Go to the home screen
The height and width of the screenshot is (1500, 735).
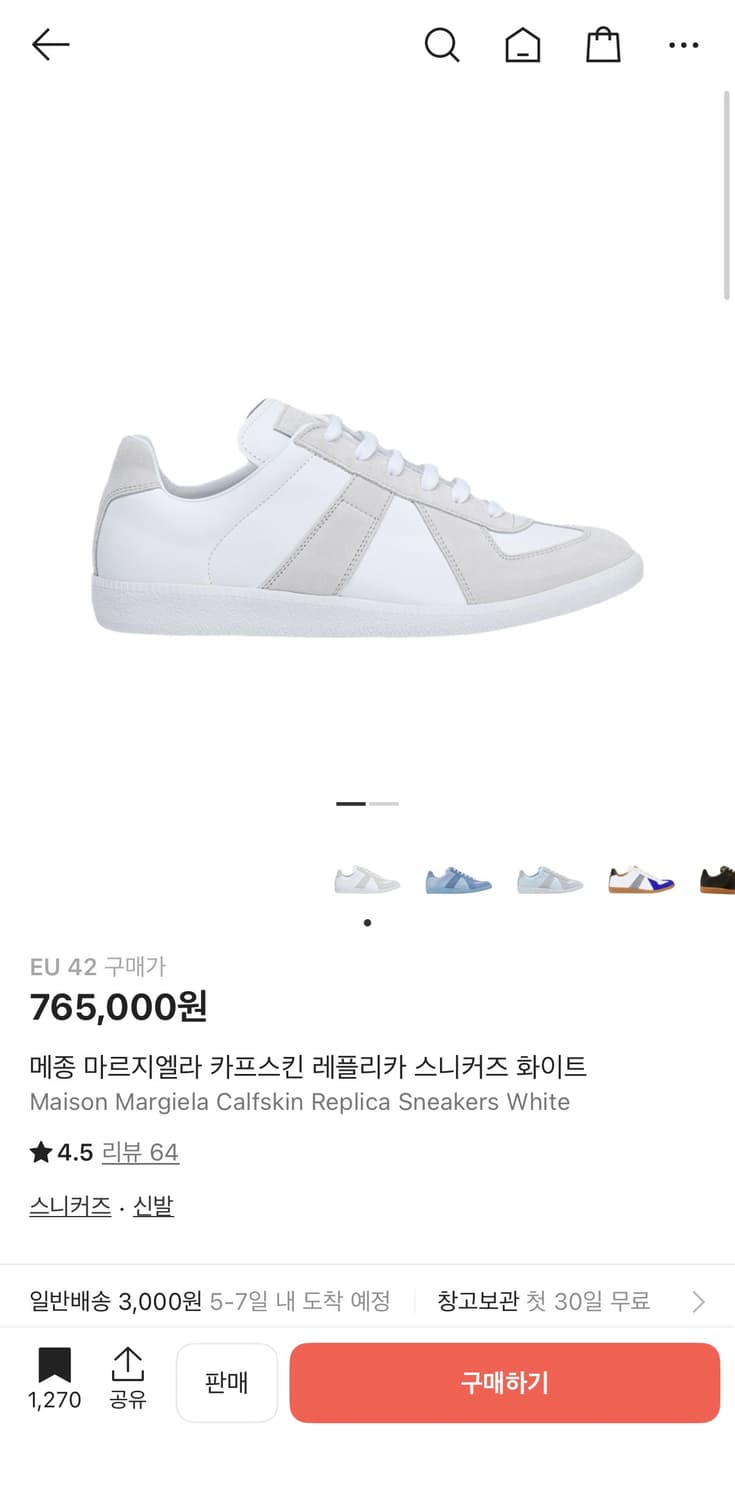click(522, 44)
